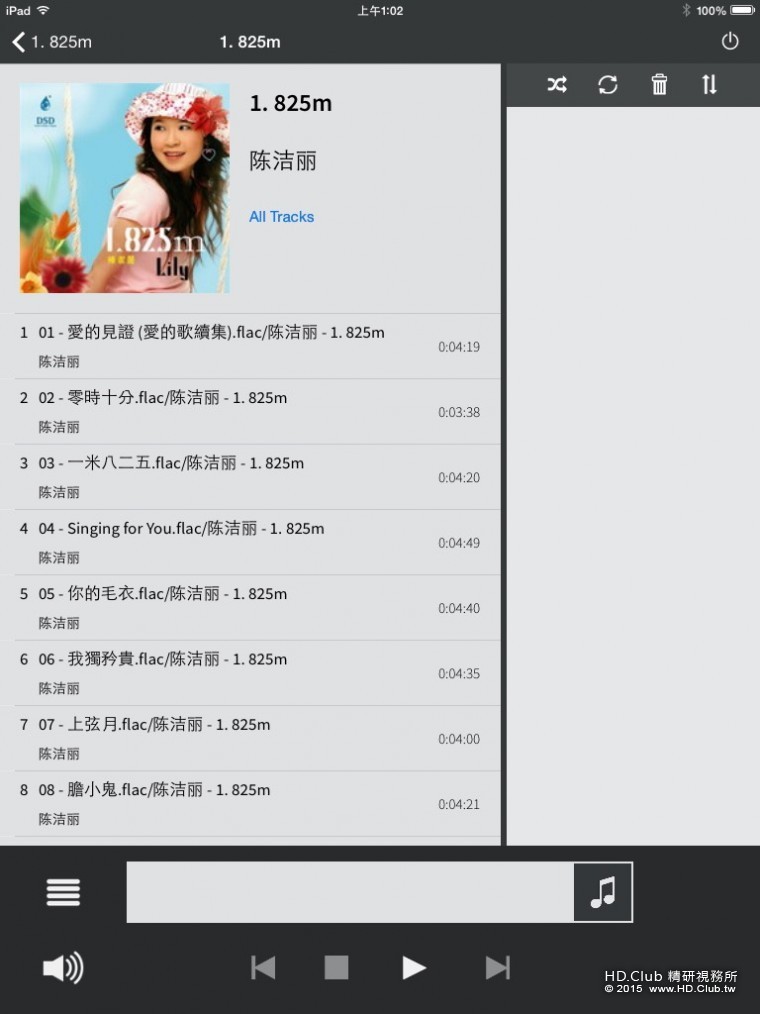This screenshot has height=1014, width=760.
Task: Start playback with the play button
Action: coord(414,967)
